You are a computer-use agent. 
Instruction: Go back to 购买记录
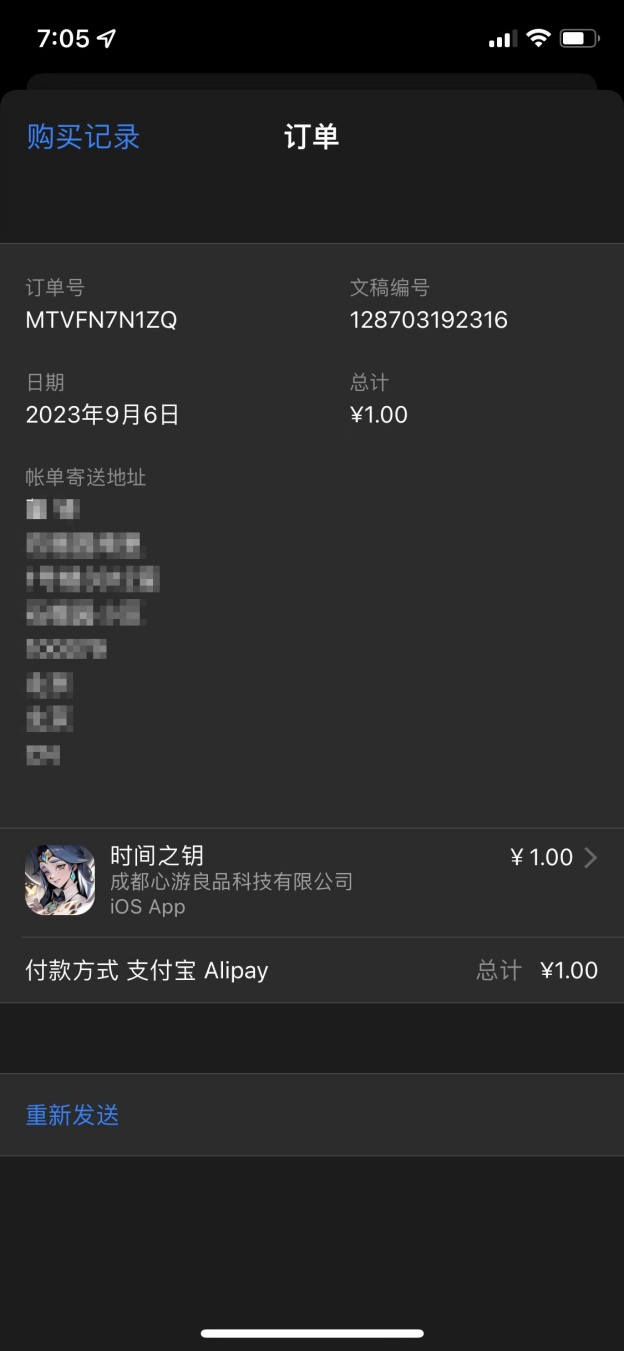point(83,137)
